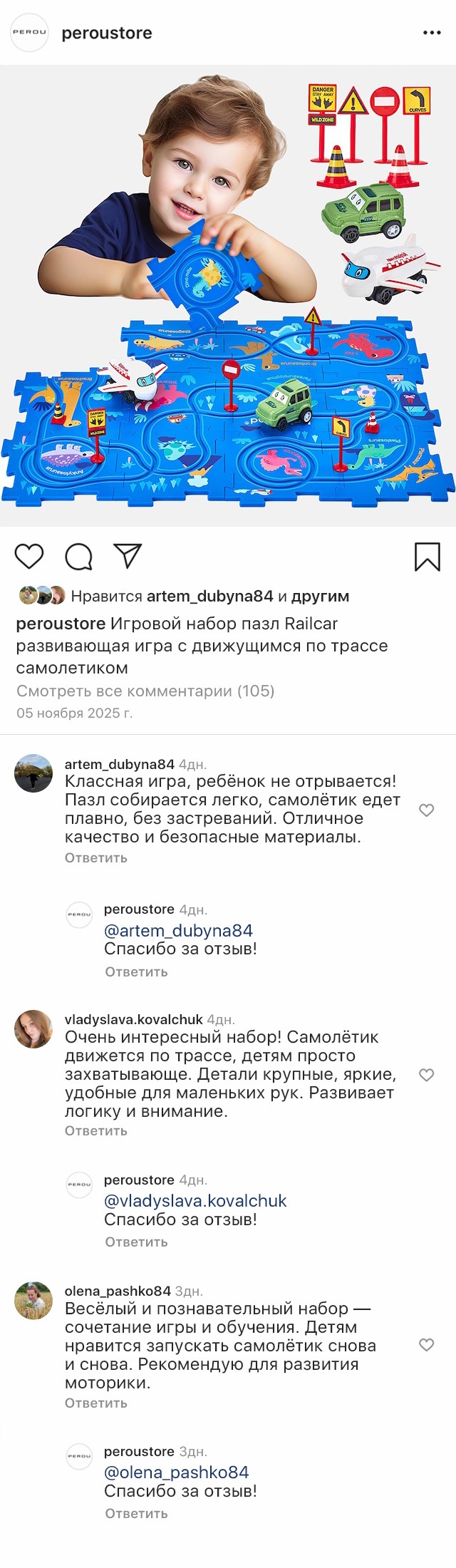Image resolution: width=456 pixels, height=1568 pixels.
Task: Like the peroustore post
Action: (29, 556)
